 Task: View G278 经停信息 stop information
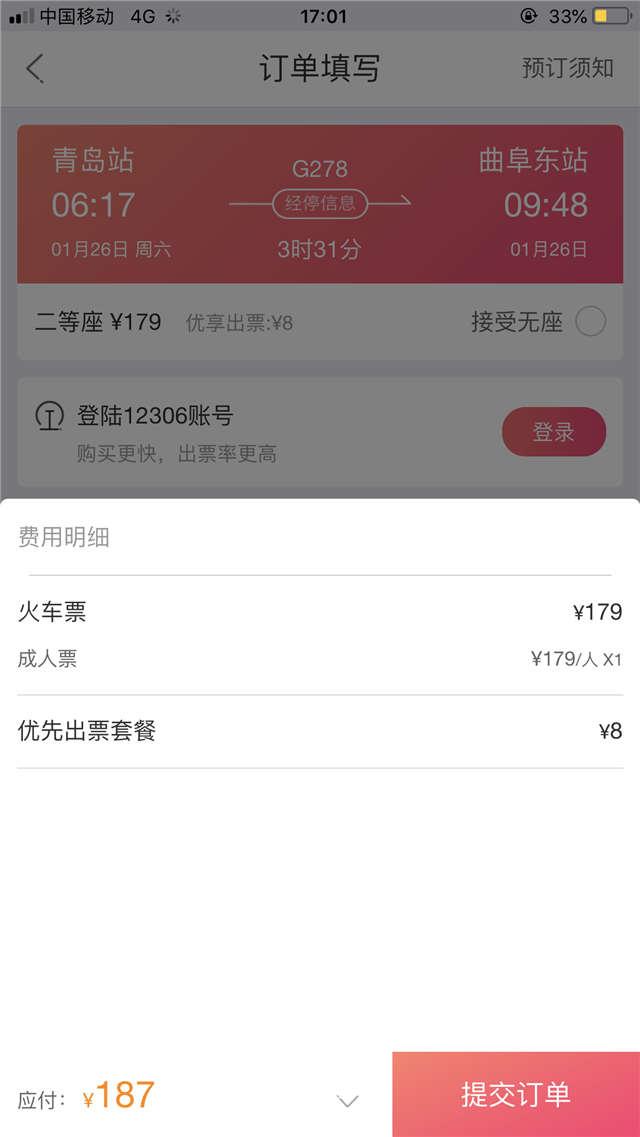[x=320, y=204]
